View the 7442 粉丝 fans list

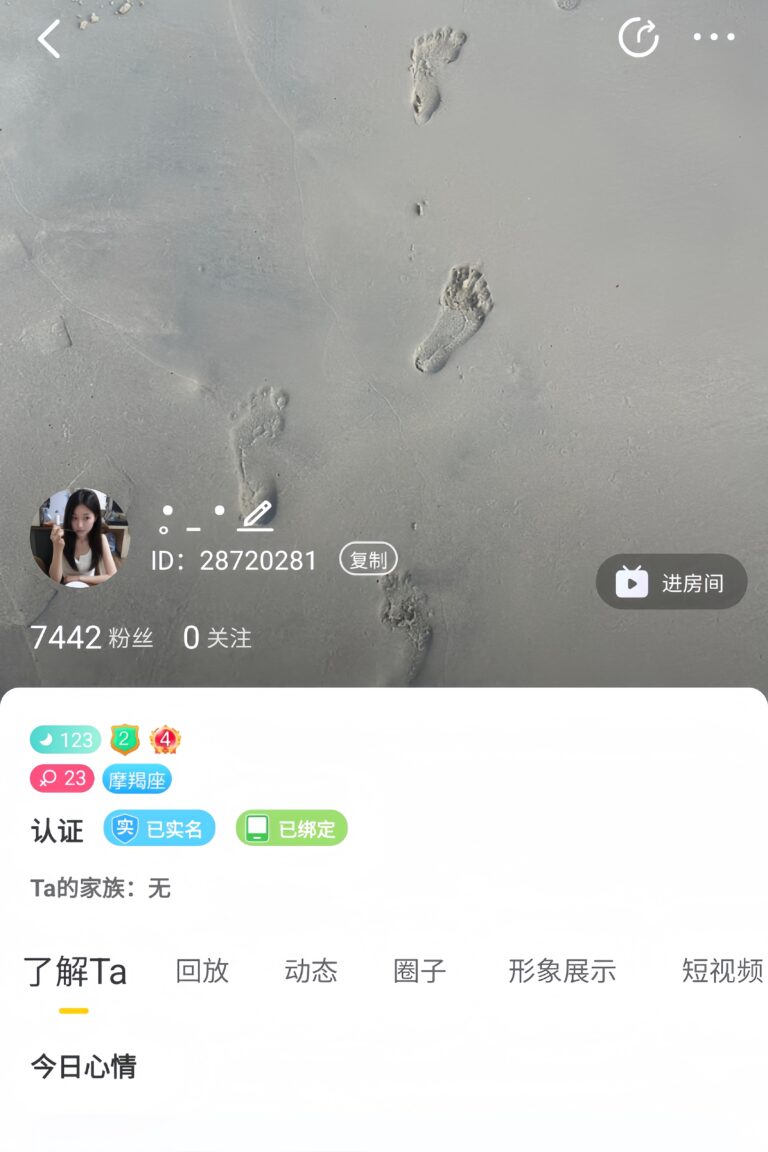(92, 638)
